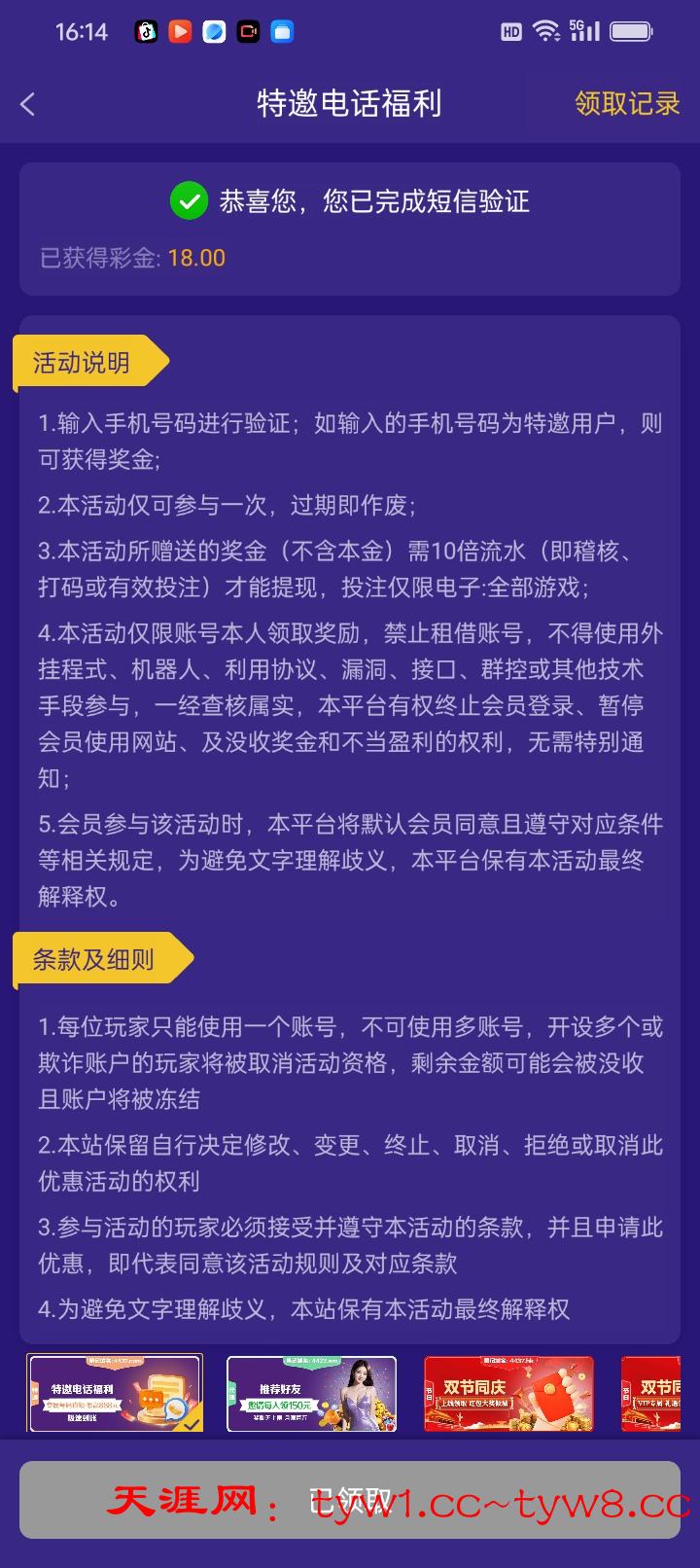Select the 特邀电话福利 promo thumbnail
Screen dimensions: 700x1568
[115, 1393]
